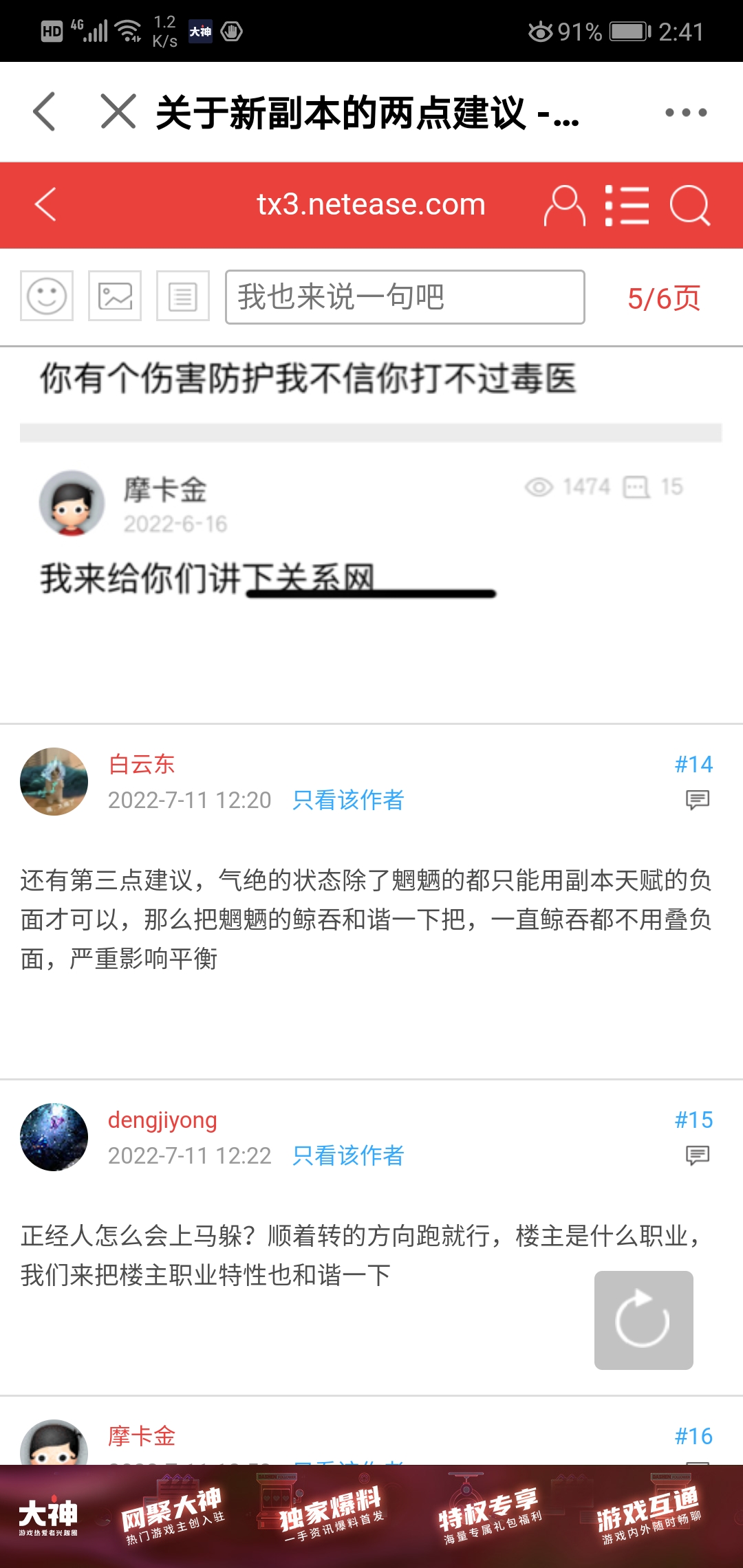Tap the 我也来说一句吧 reply field
Image resolution: width=743 pixels, height=1568 pixels.
coord(405,297)
